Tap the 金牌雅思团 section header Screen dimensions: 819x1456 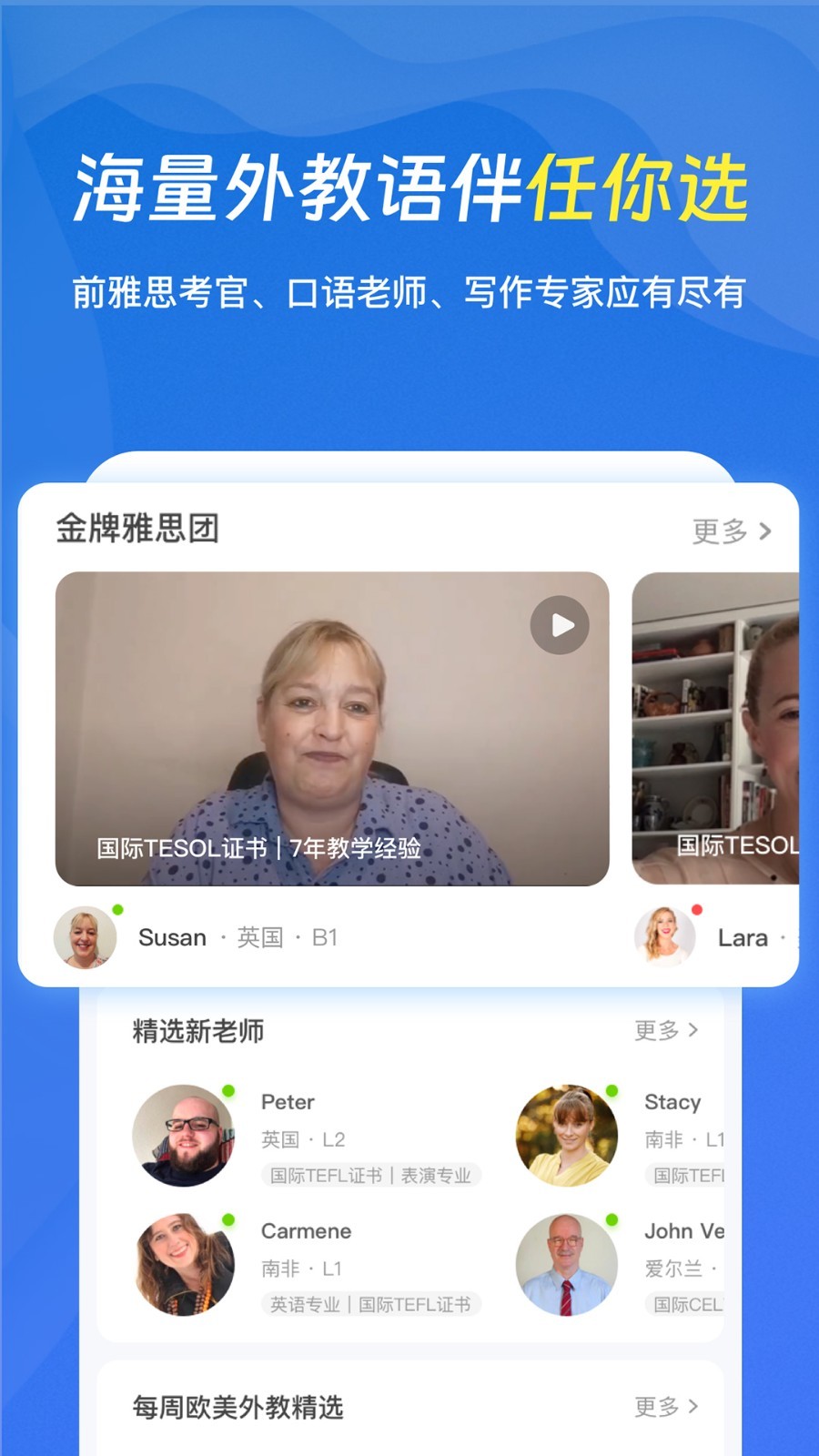[139, 528]
